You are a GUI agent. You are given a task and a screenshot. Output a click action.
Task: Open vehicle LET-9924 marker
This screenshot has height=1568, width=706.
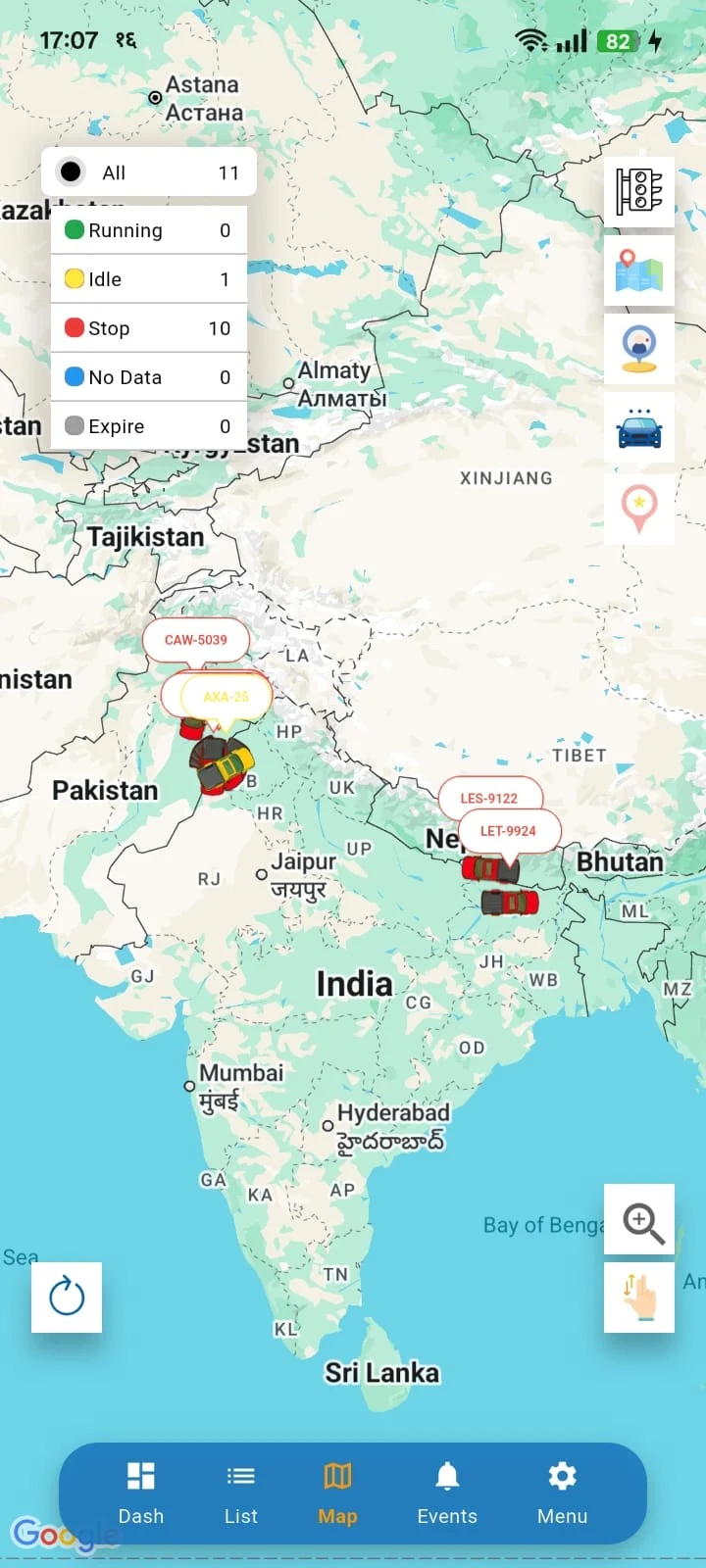tap(508, 831)
